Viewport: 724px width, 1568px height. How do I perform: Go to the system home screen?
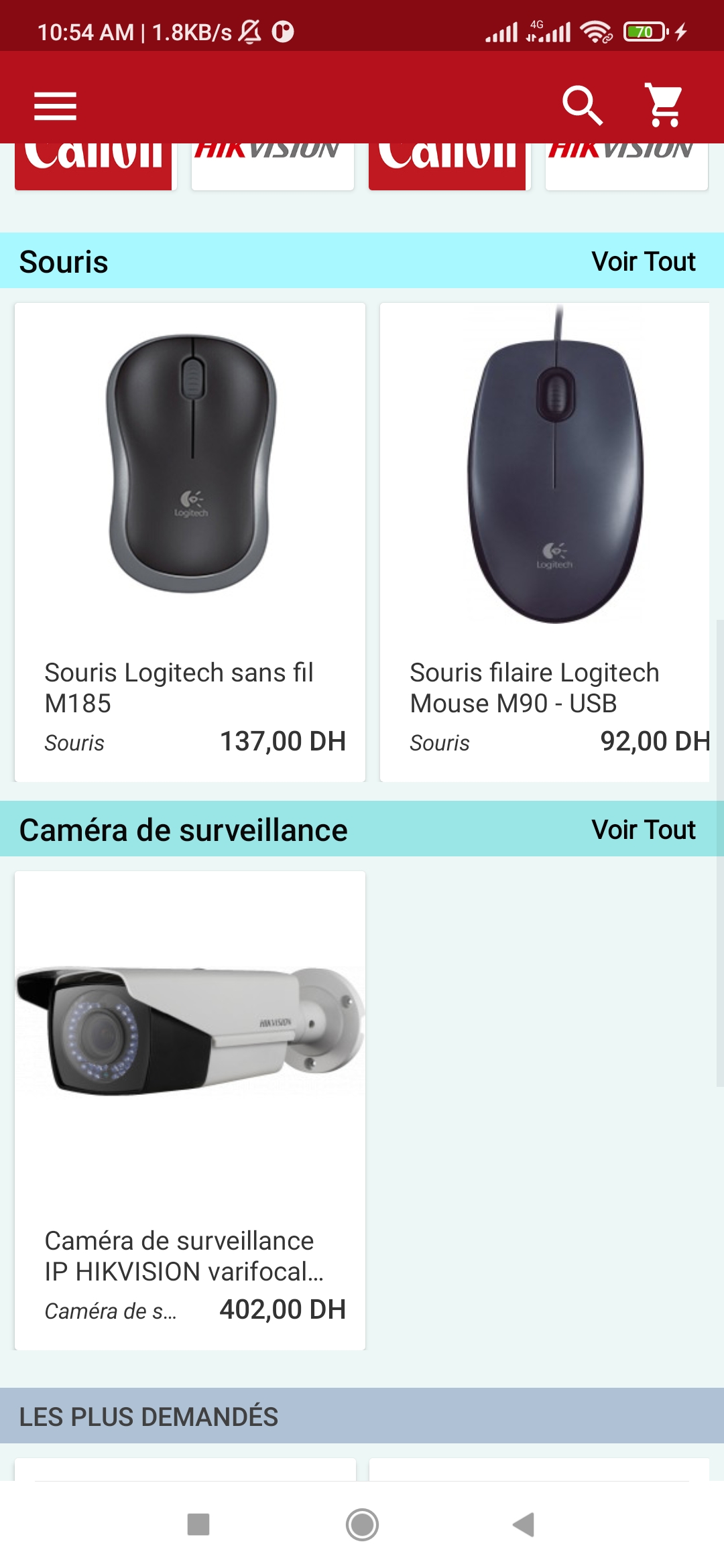pyautogui.click(x=362, y=1524)
